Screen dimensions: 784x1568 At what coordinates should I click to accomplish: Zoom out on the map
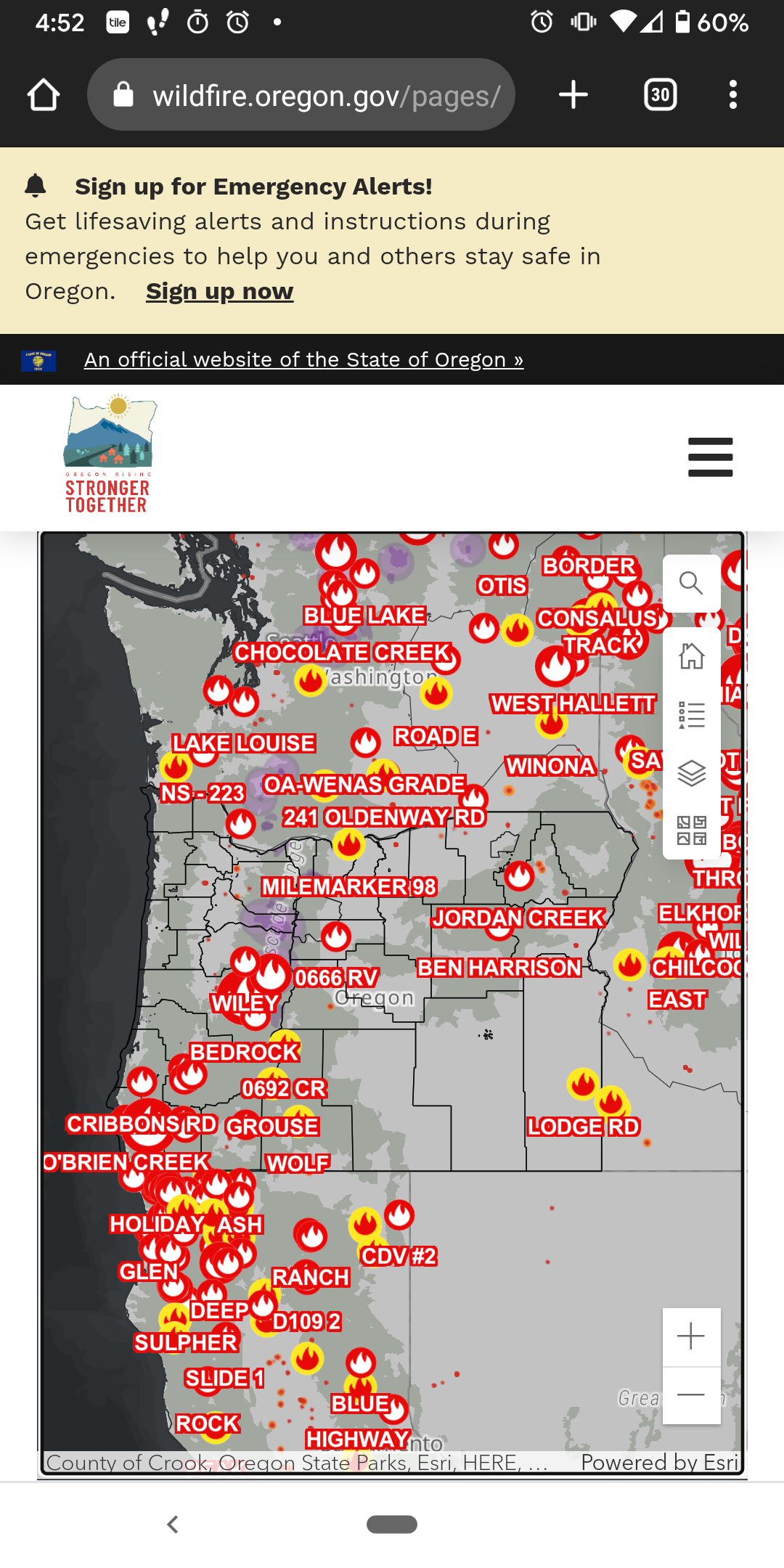point(691,1395)
